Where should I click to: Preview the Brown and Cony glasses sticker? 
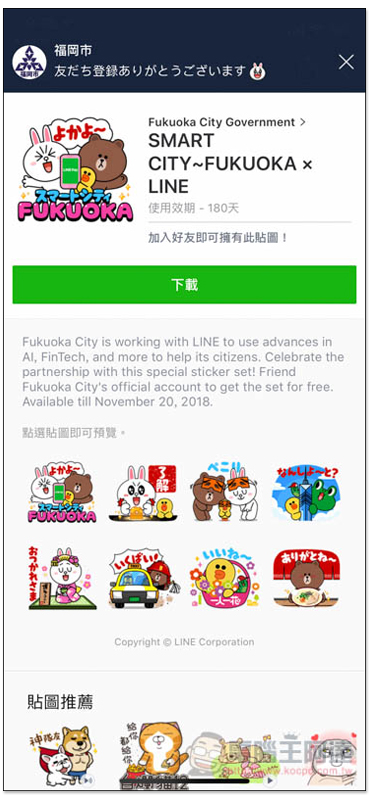225,492
